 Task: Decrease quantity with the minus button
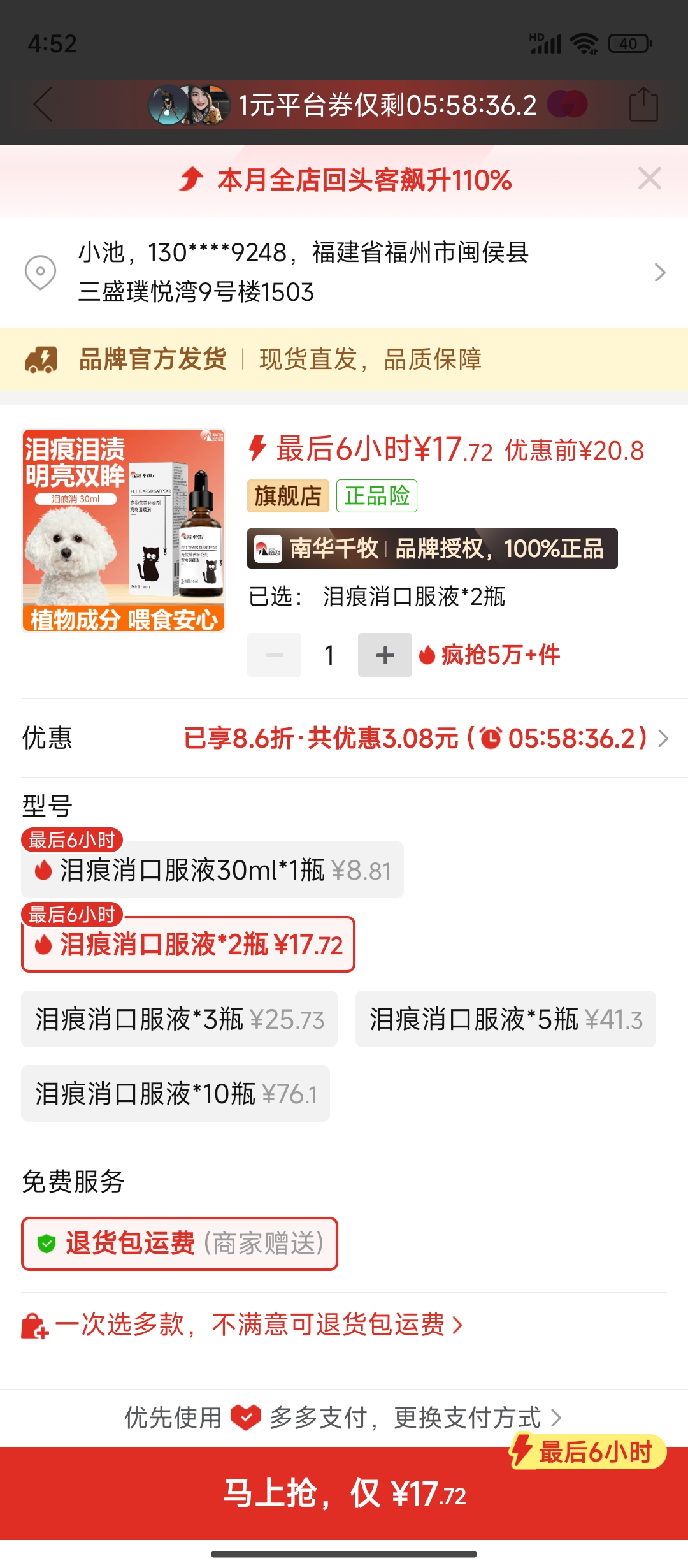click(274, 655)
